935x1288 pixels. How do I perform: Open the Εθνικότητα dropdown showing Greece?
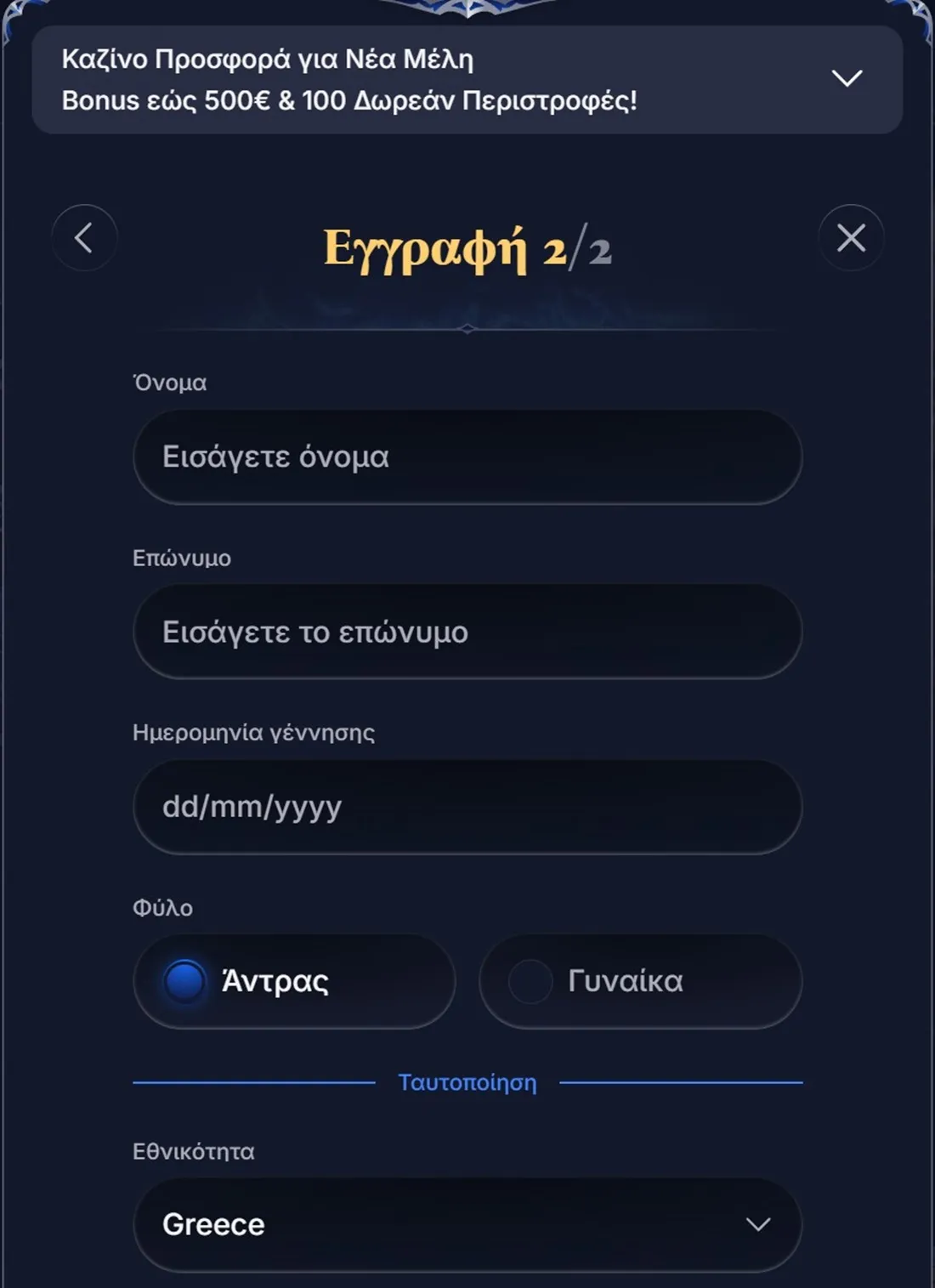[x=467, y=1224]
